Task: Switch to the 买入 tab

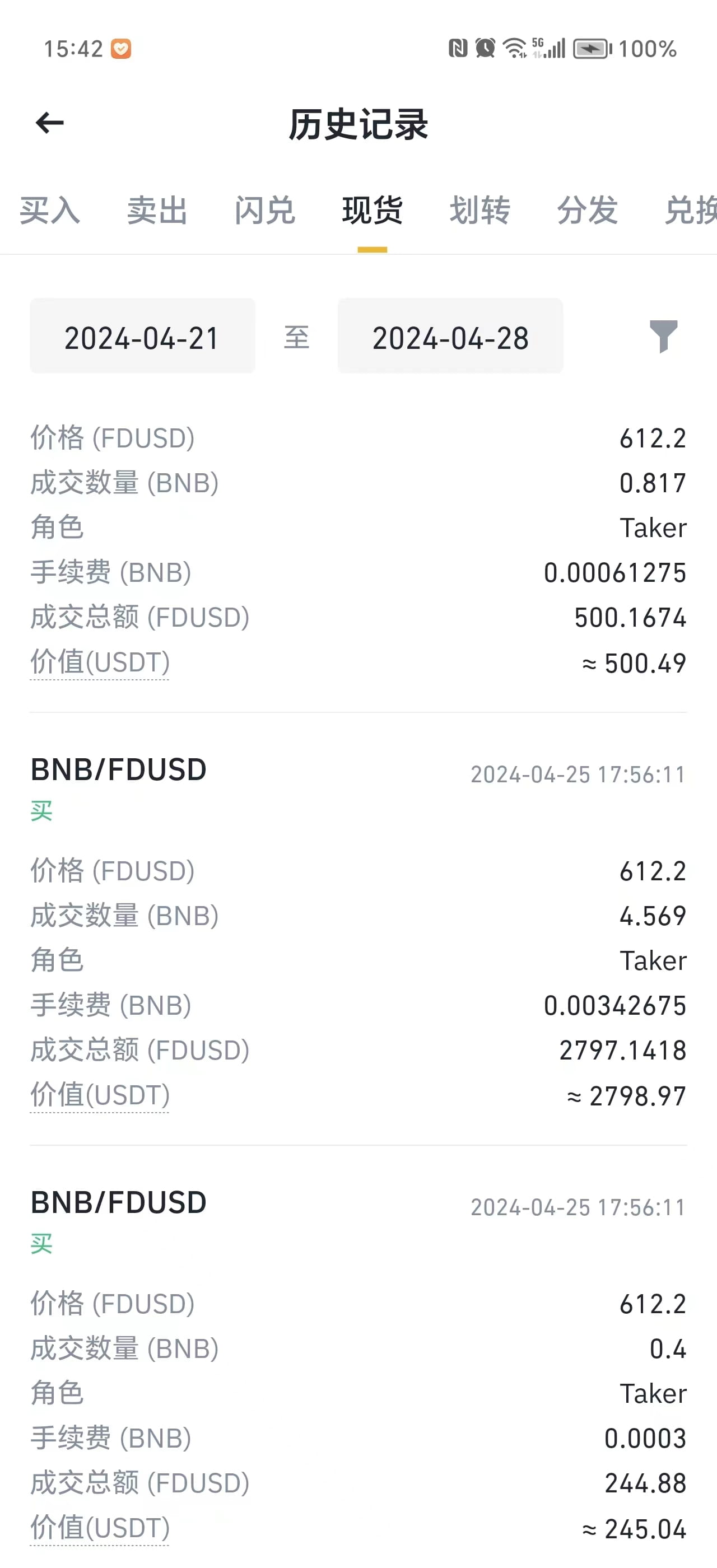Action: [50, 211]
